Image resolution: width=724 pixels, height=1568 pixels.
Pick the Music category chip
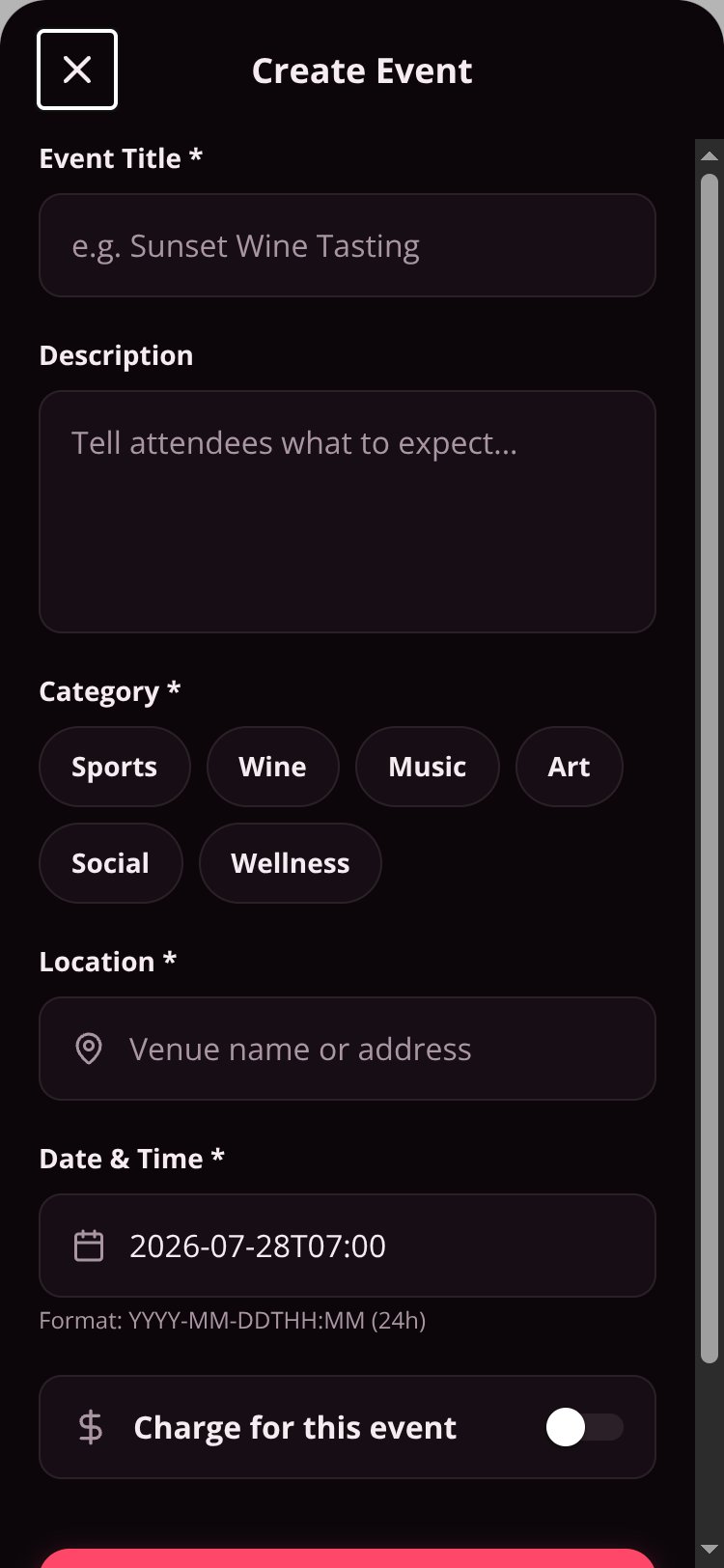pos(428,767)
